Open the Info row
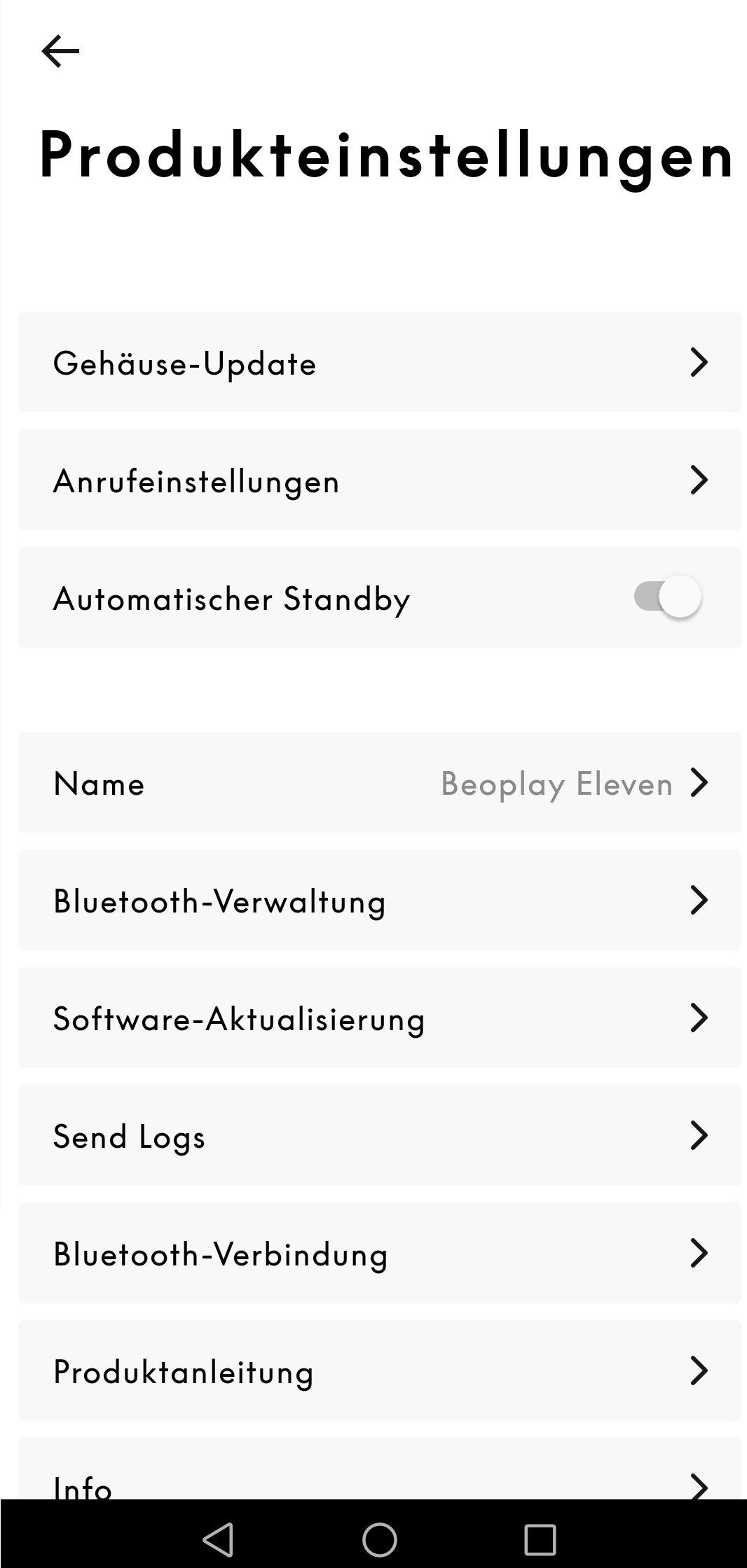The image size is (747, 1568). click(x=379, y=1474)
